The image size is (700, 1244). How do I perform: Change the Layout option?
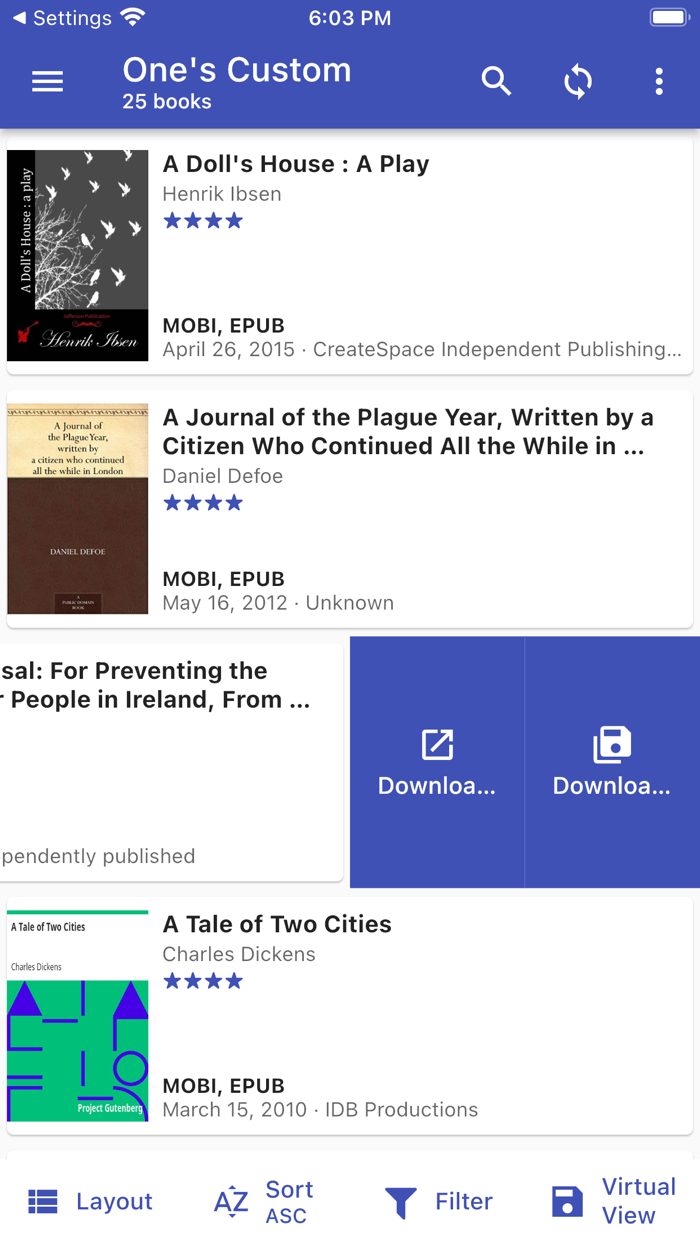click(x=90, y=1201)
